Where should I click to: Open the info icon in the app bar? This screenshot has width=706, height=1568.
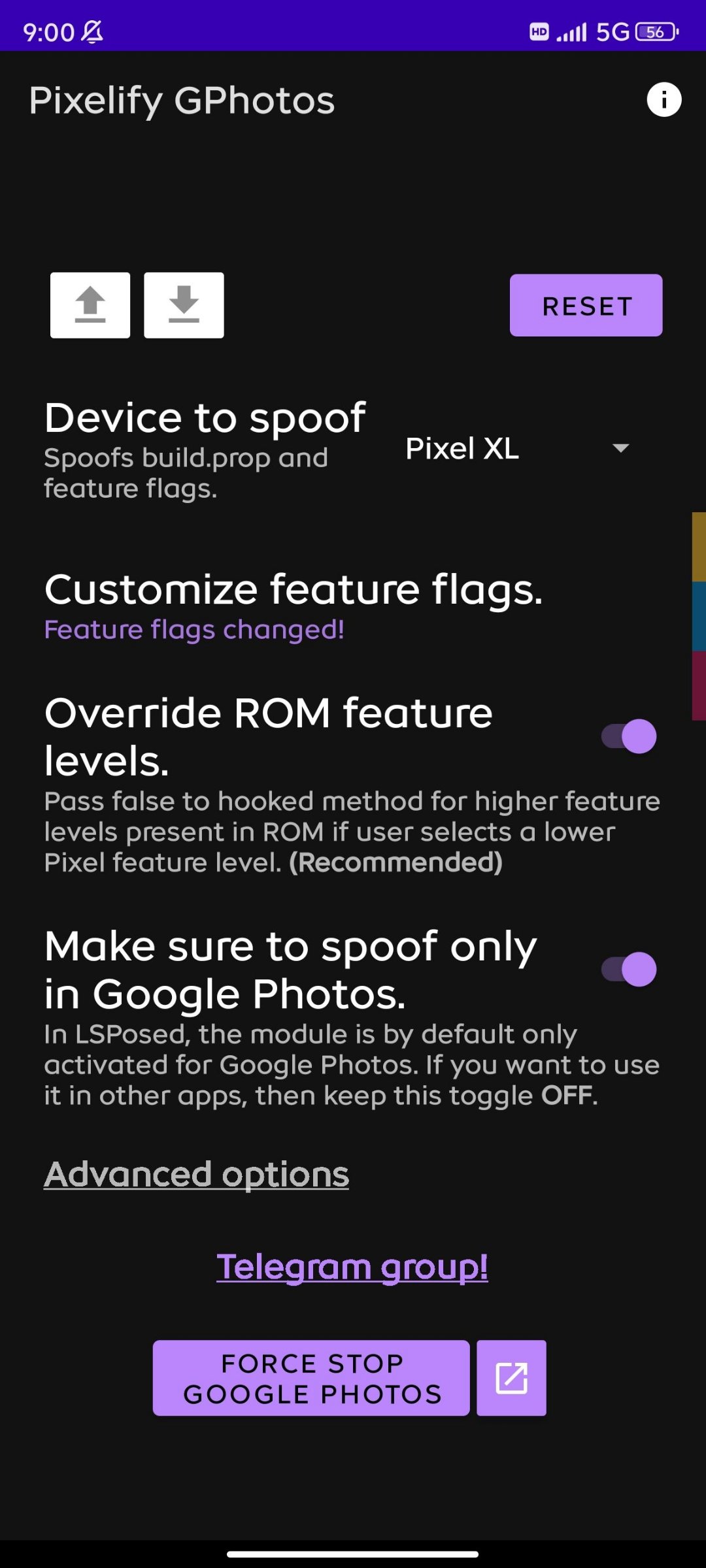664,100
